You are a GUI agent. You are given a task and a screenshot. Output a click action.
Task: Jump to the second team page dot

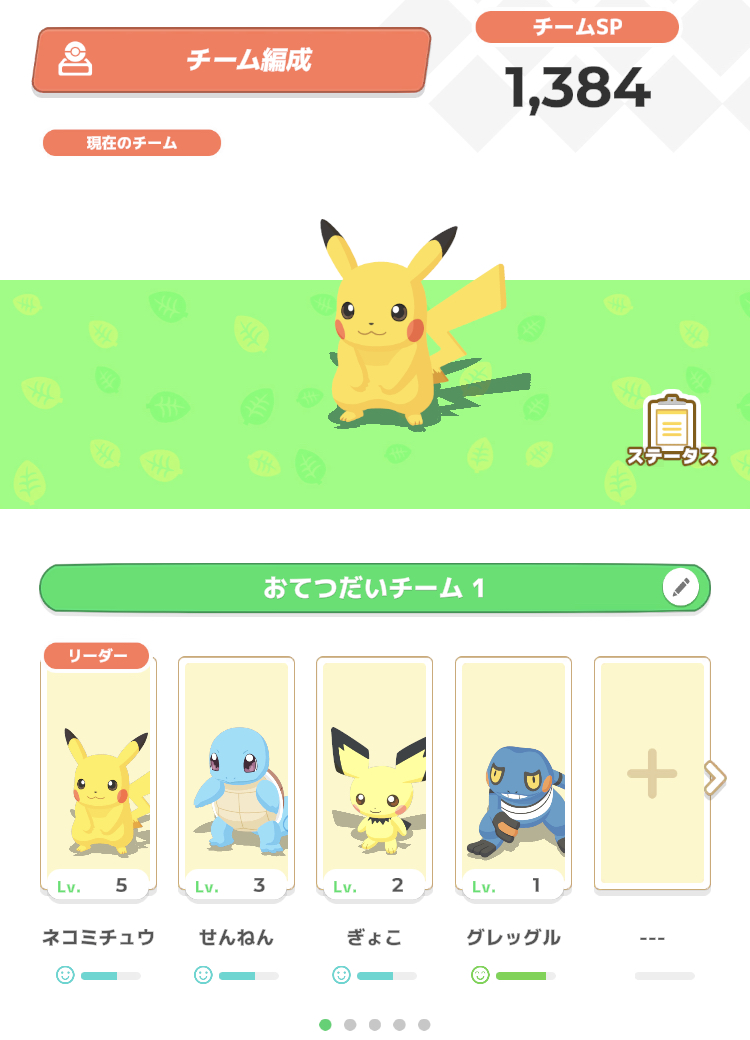(350, 1025)
